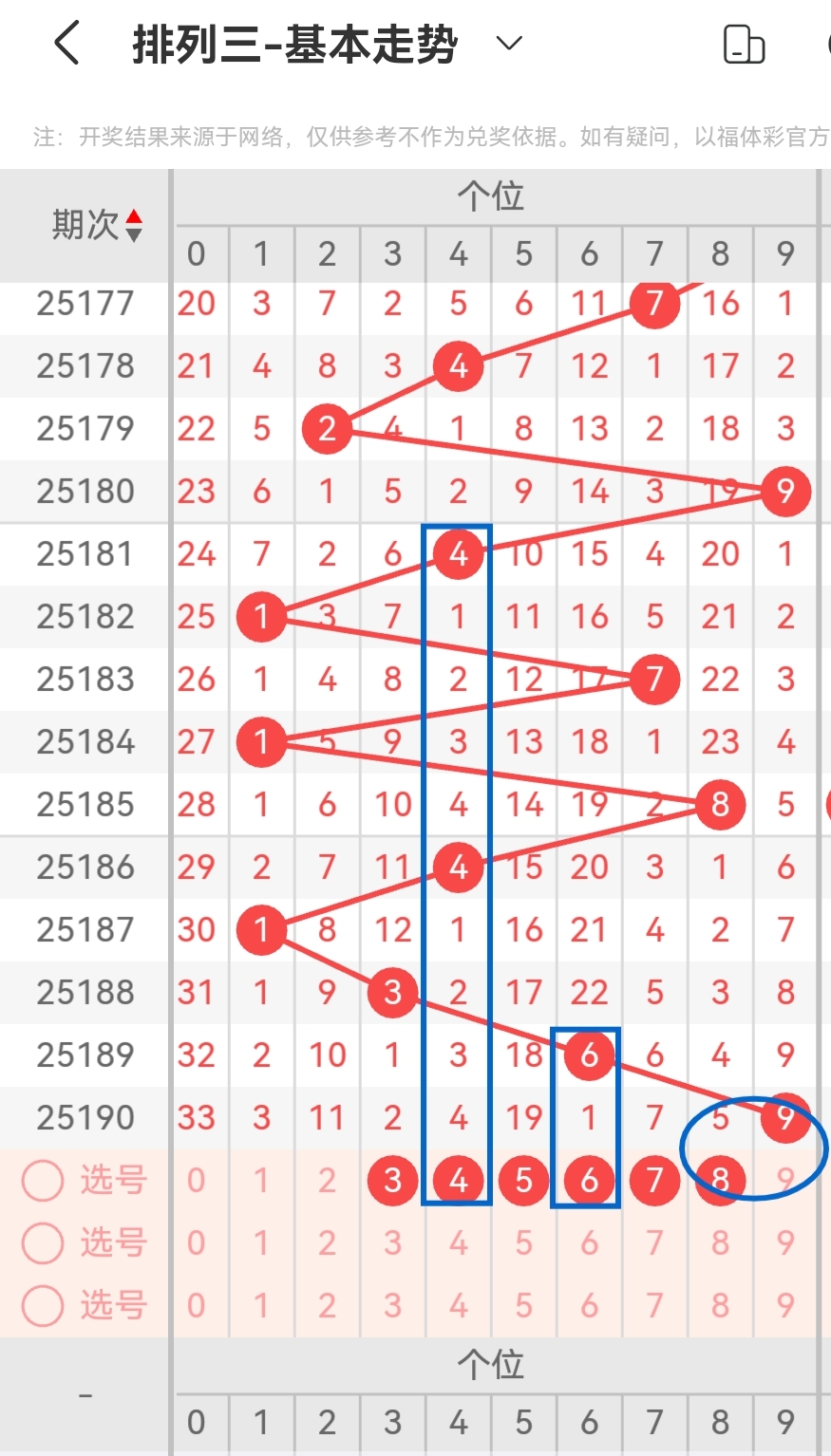This screenshot has height=1456, width=831.
Task: Click the multi-window icon in the top bar
Action: [745, 45]
